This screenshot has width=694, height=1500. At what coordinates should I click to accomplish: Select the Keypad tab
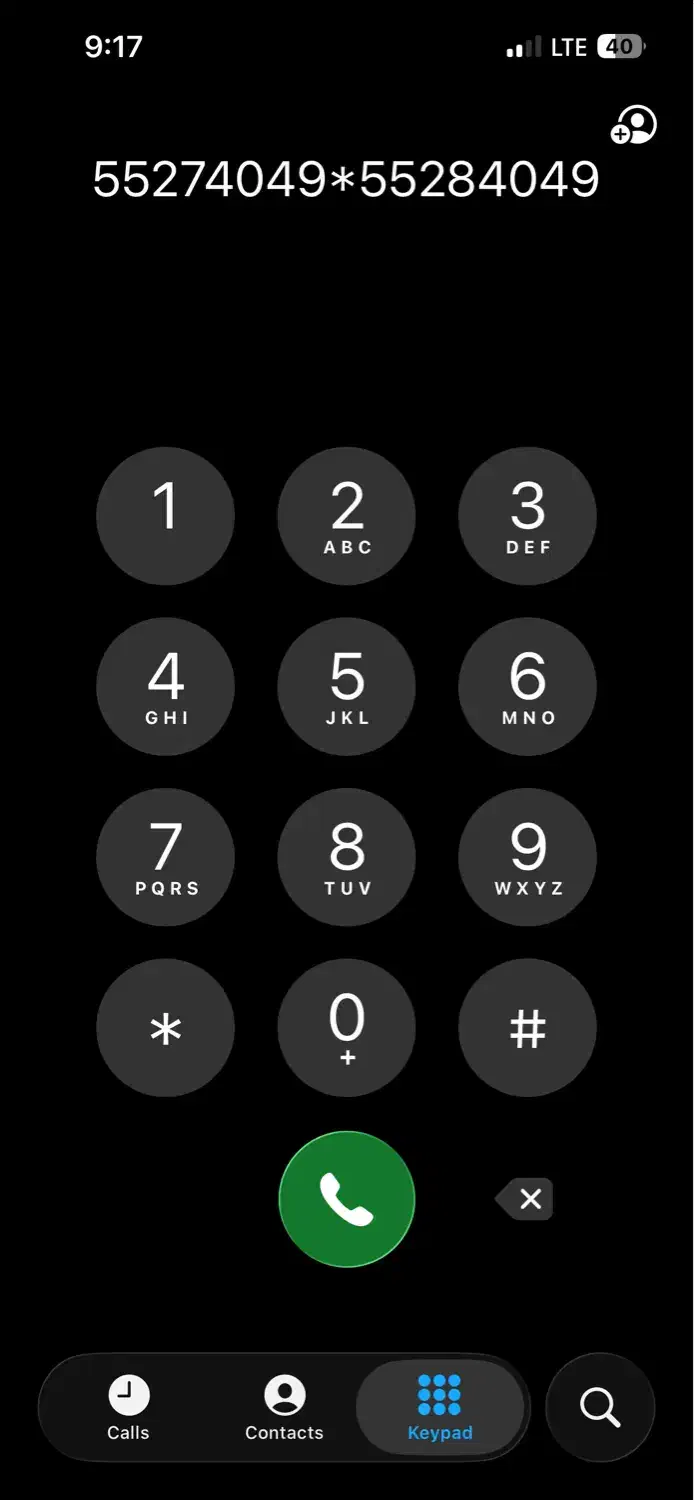(440, 1407)
